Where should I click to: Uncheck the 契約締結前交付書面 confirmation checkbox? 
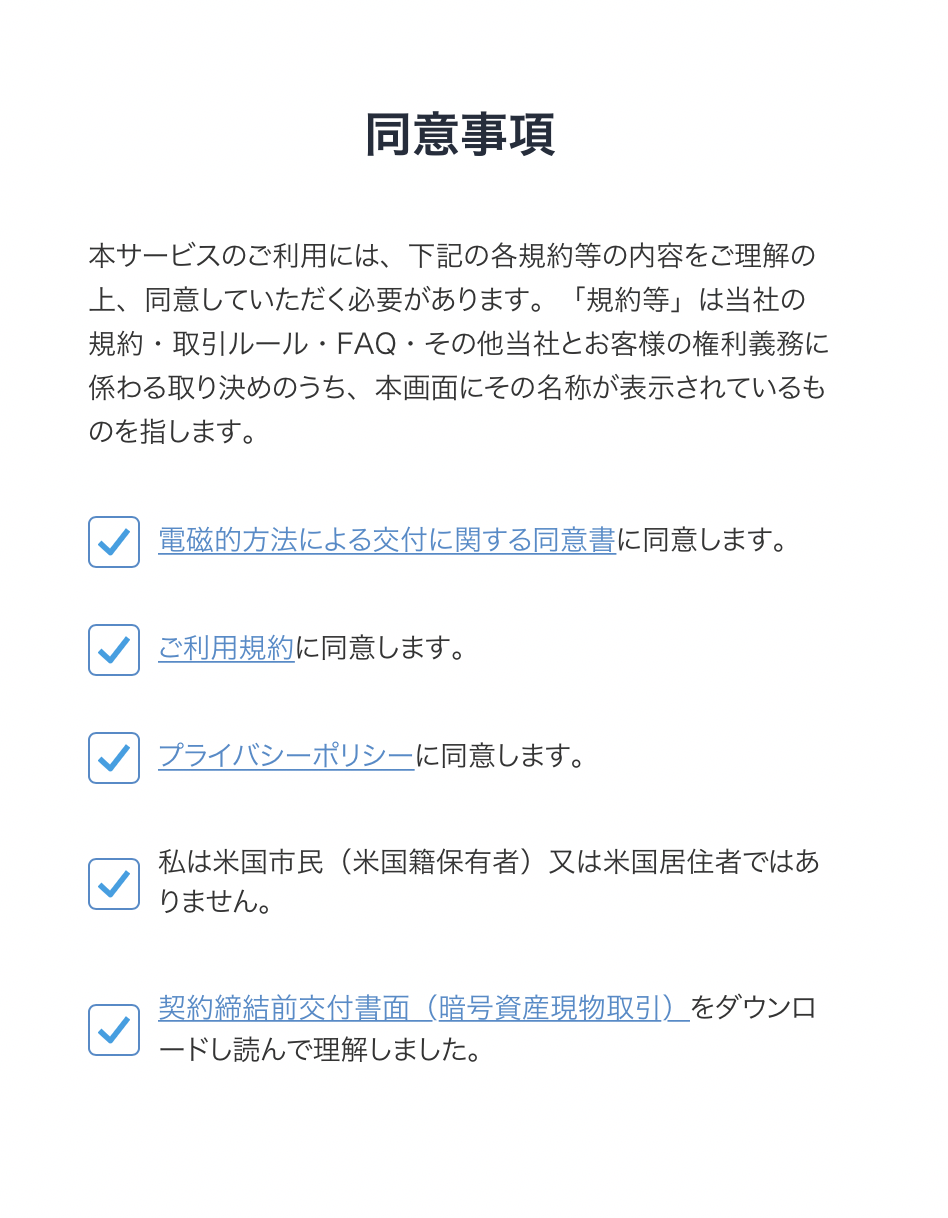114,1030
